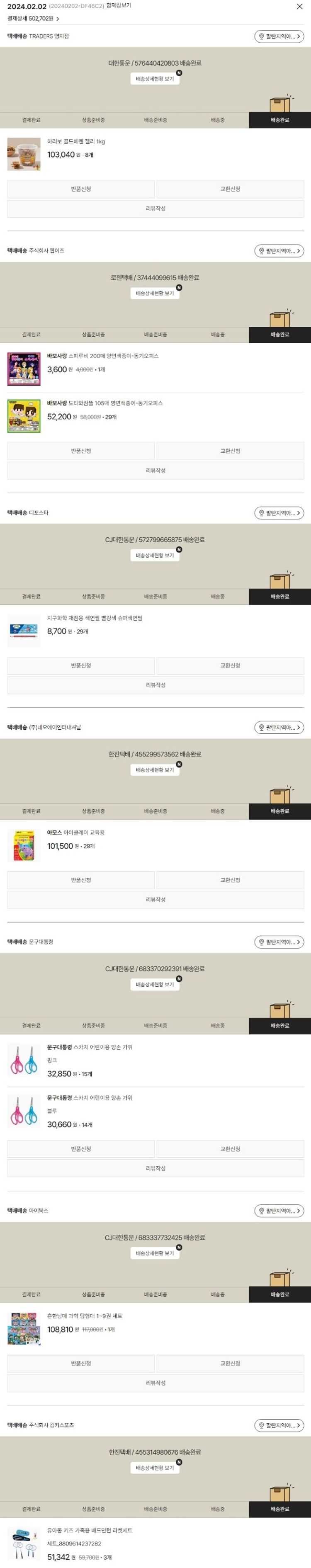
Task: Open 하리보 골드베렌 젤리 1kg product
Action: tap(76, 142)
